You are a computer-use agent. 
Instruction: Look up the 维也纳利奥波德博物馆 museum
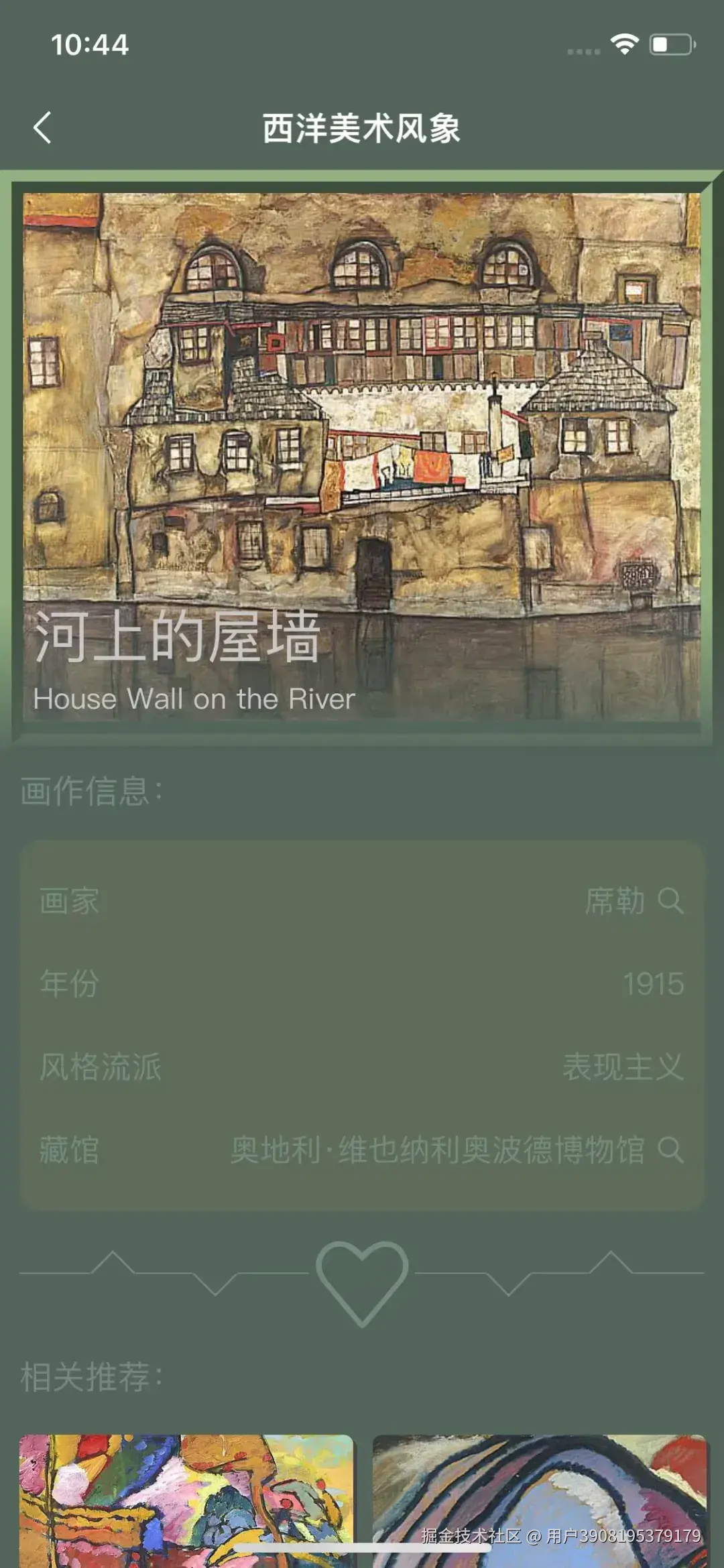tap(670, 1150)
